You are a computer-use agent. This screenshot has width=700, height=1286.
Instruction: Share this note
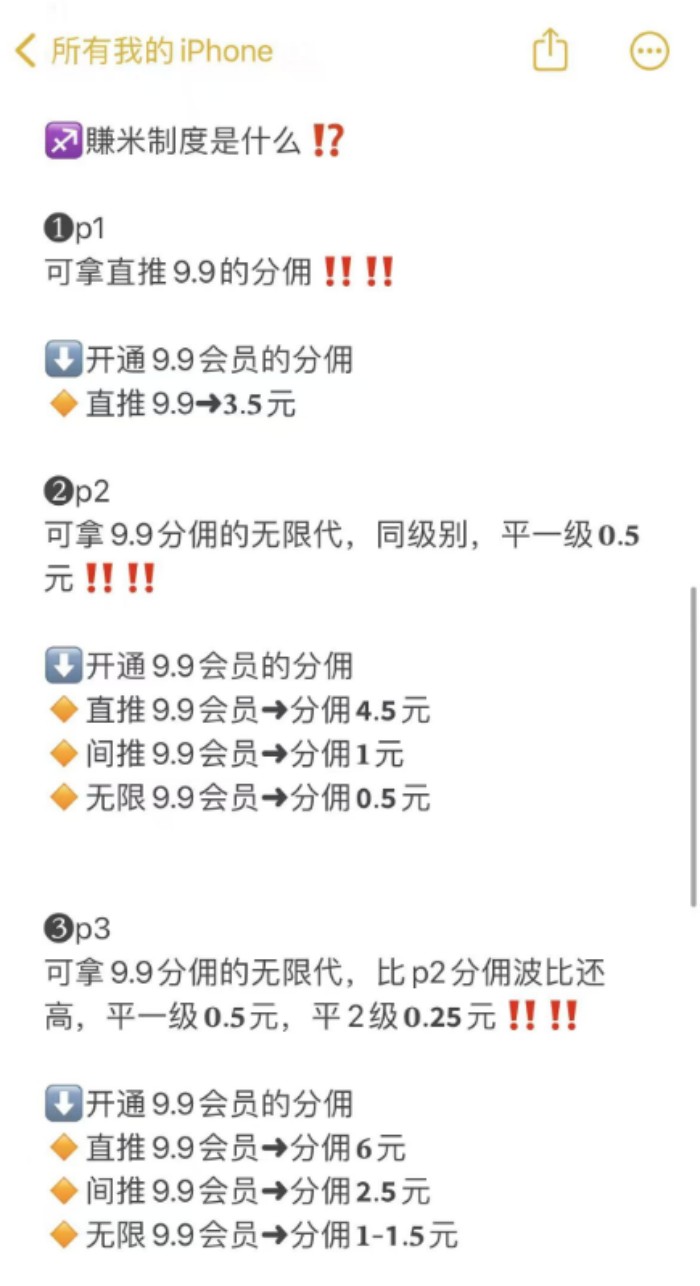[x=550, y=50]
